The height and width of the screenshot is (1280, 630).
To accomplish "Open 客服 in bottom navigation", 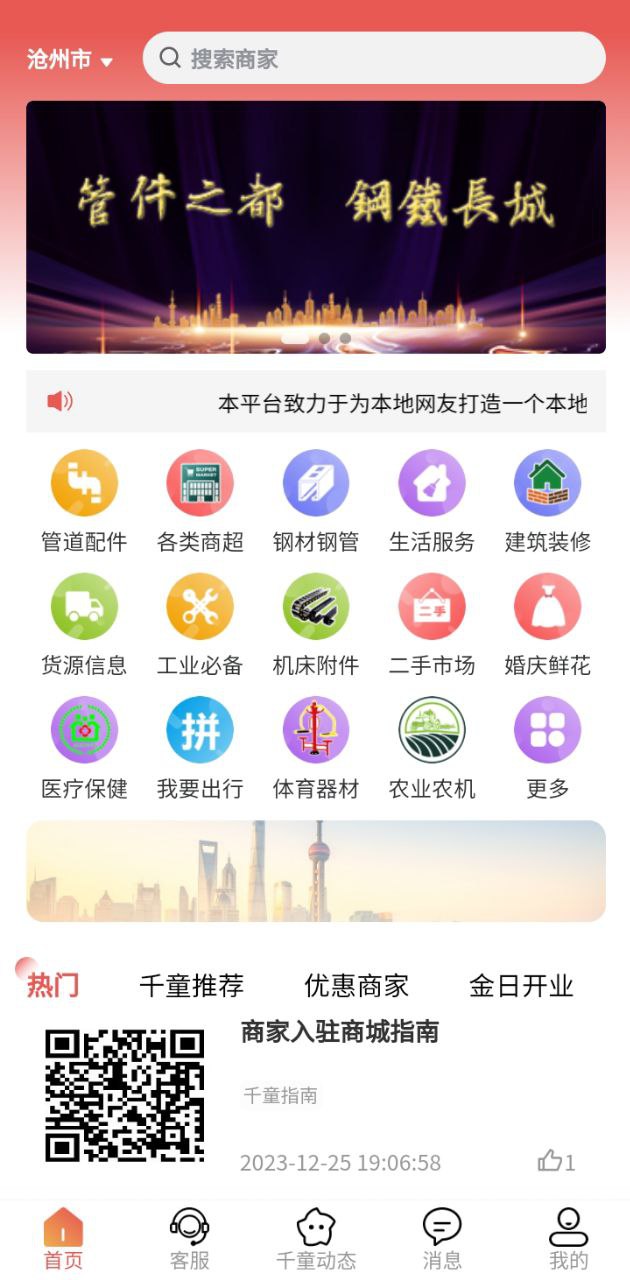I will pyautogui.click(x=189, y=1238).
